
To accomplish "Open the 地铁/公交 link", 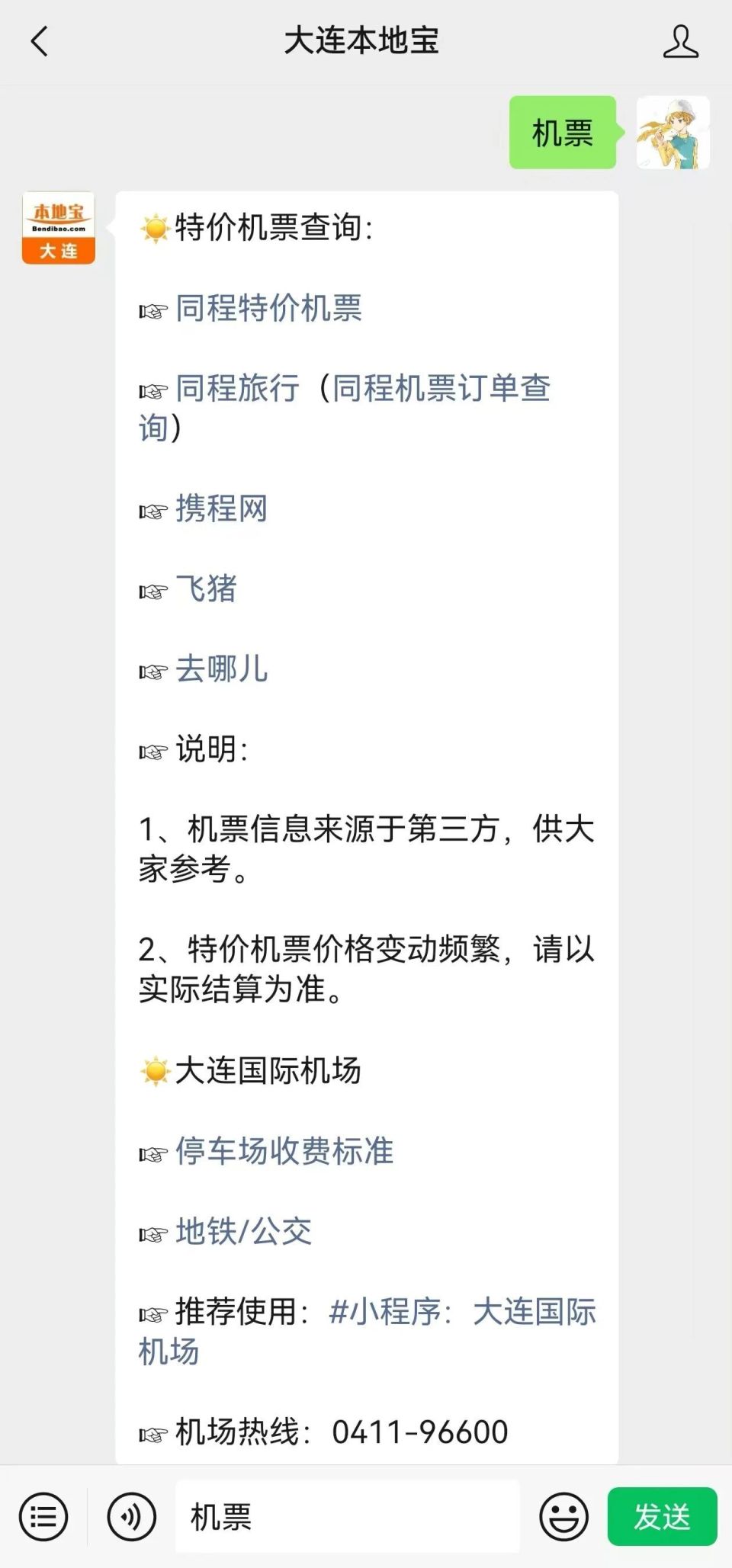I will tap(242, 1230).
